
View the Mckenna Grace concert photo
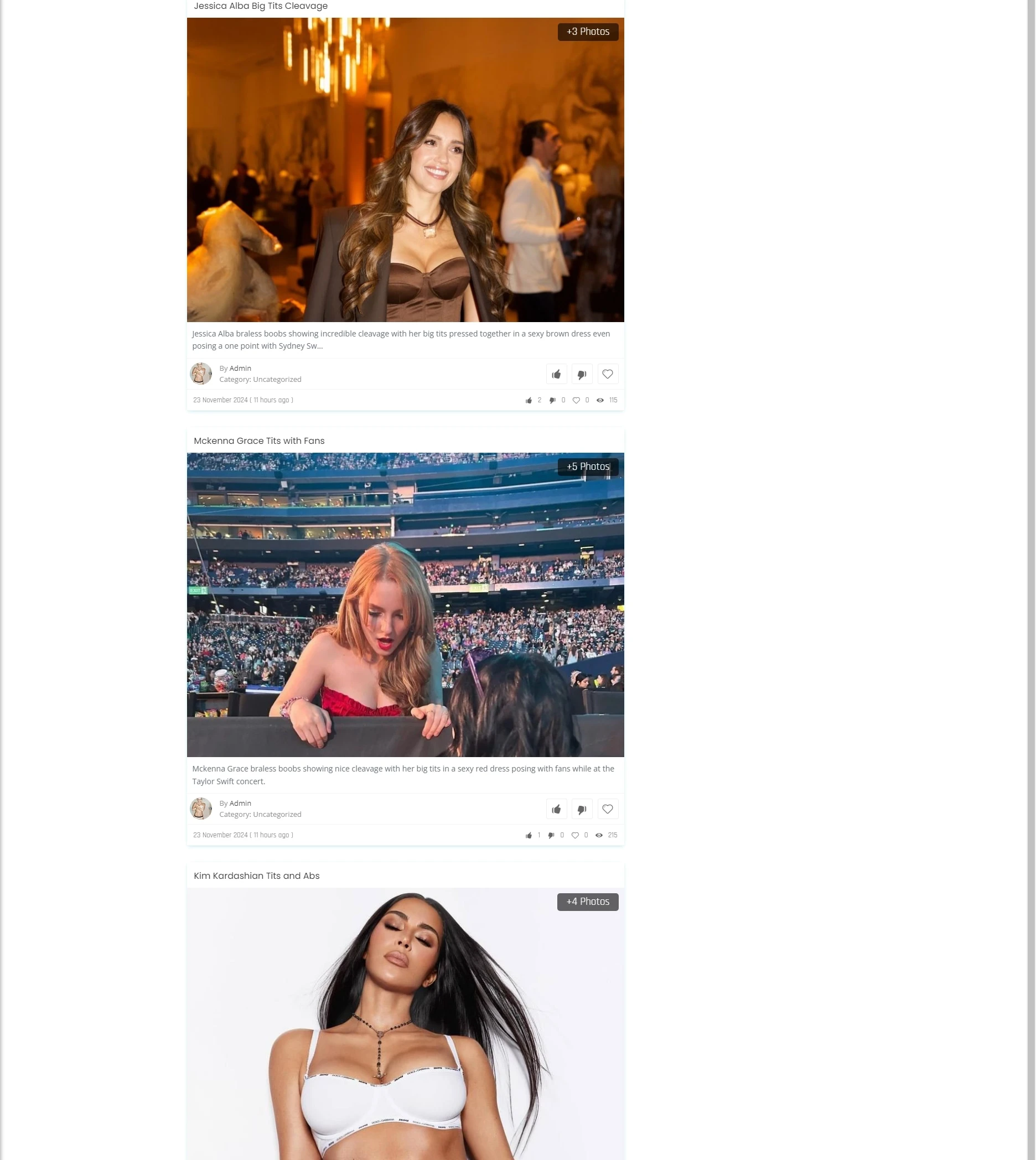(x=405, y=604)
